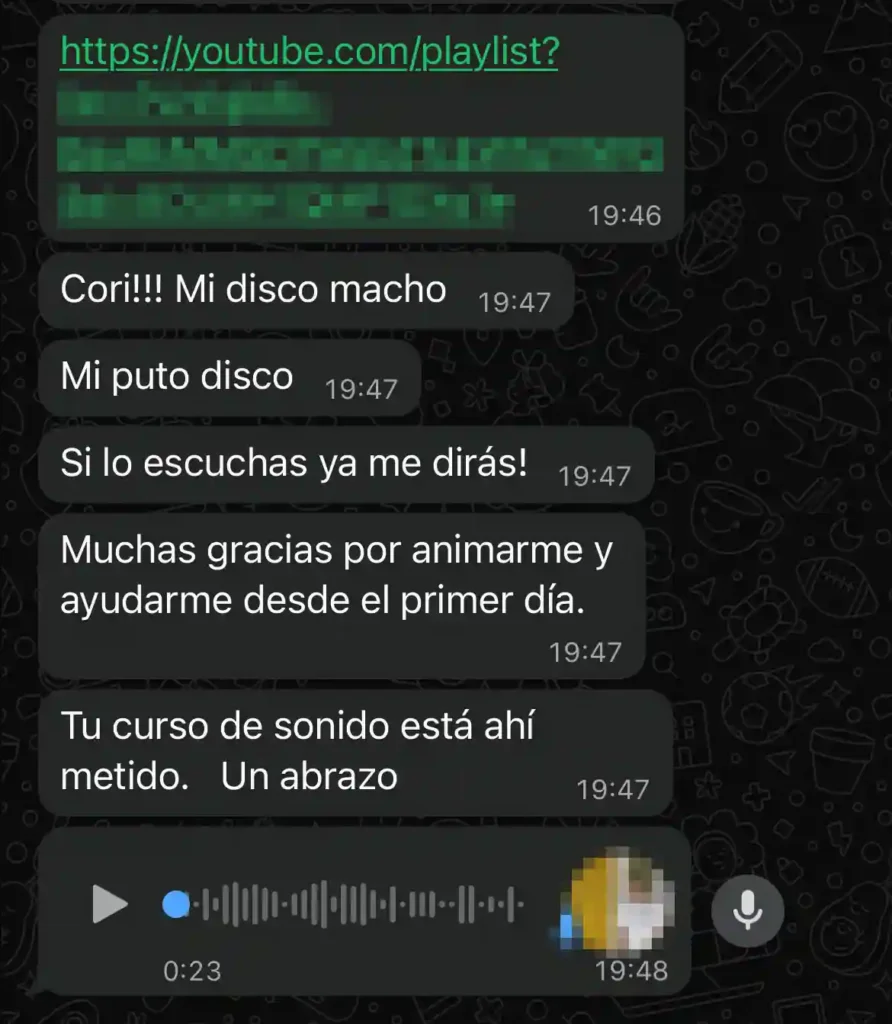Tap the blurred playlist URL text
Screen dimensions: 892x1024
point(350,155)
